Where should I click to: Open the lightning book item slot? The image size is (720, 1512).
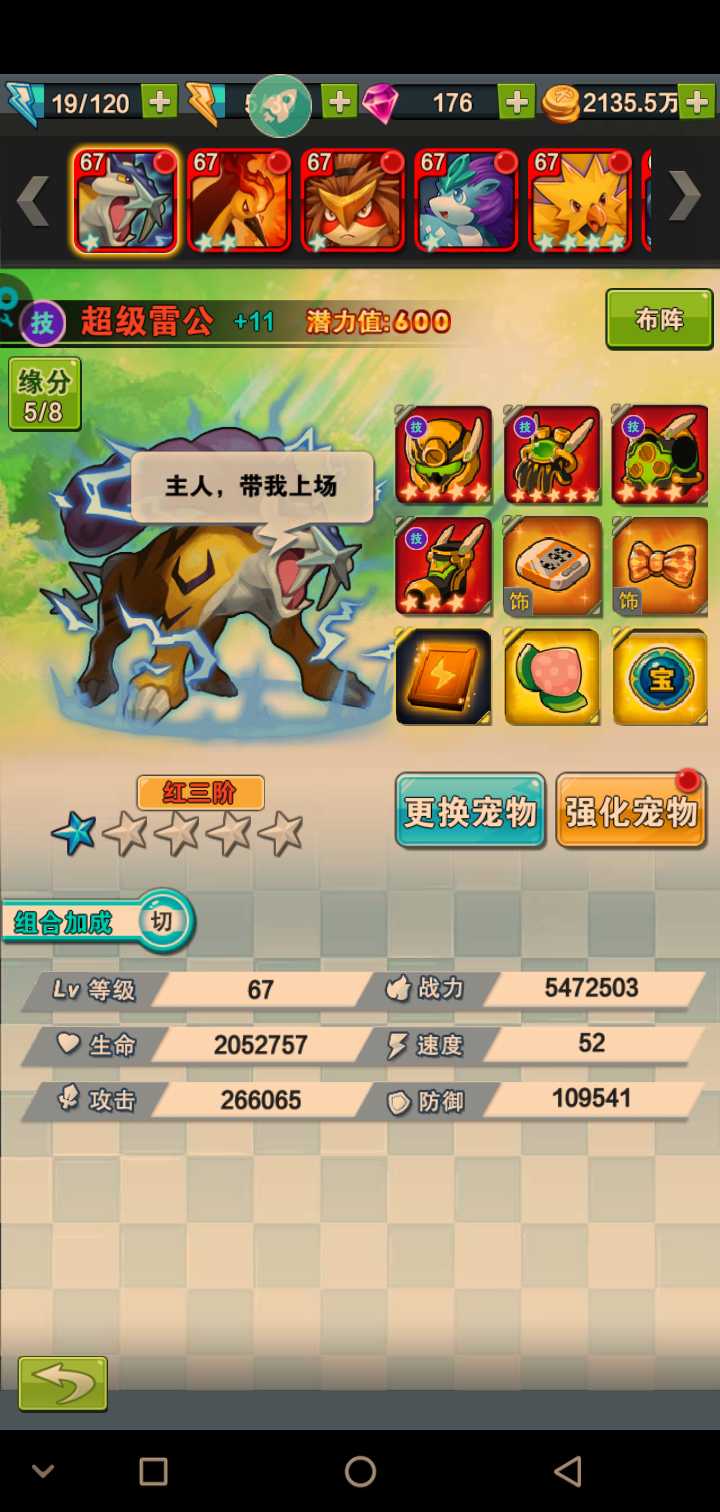444,676
